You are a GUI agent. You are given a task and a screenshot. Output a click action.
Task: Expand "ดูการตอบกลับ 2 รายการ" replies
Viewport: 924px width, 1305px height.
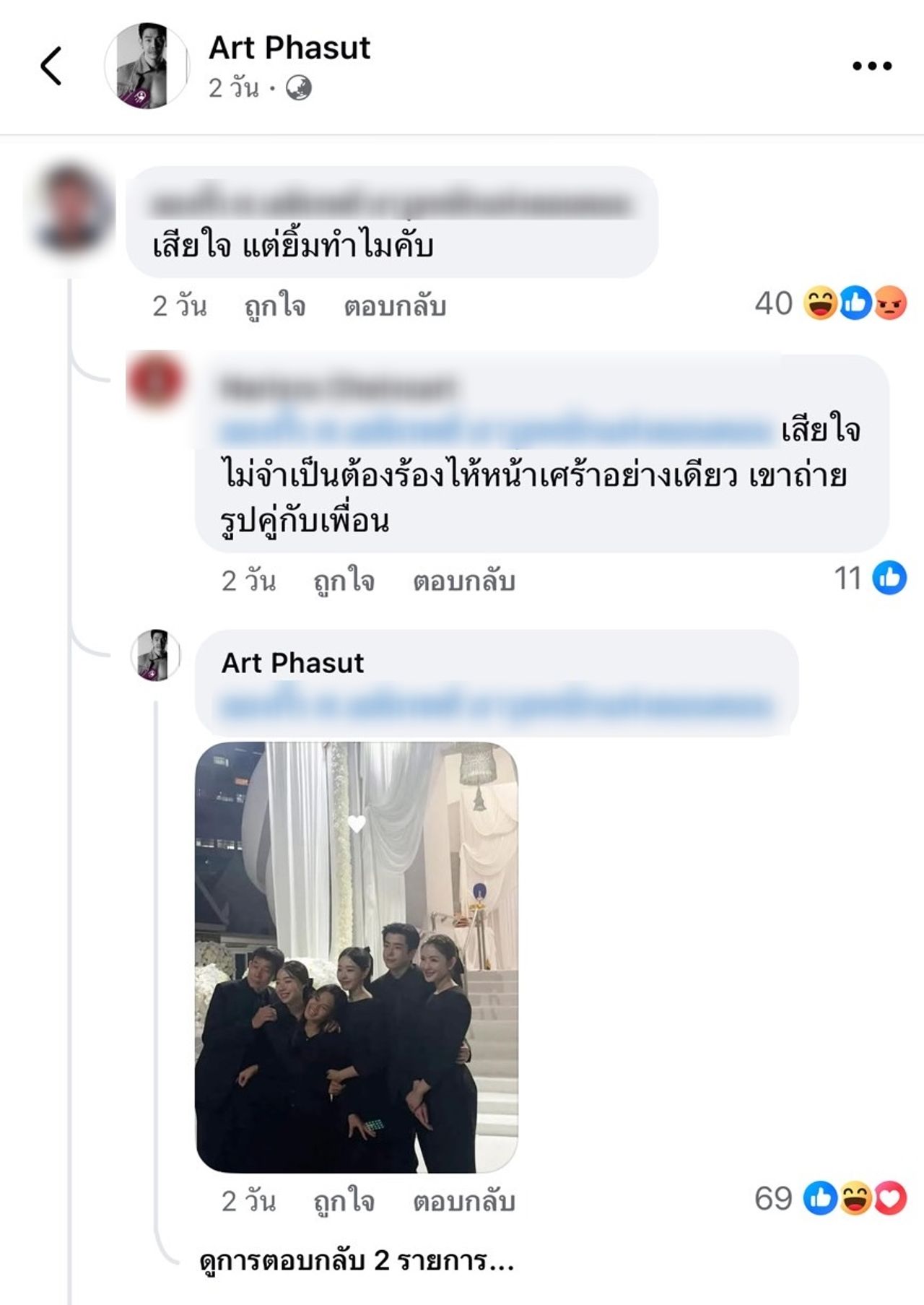[357, 1261]
